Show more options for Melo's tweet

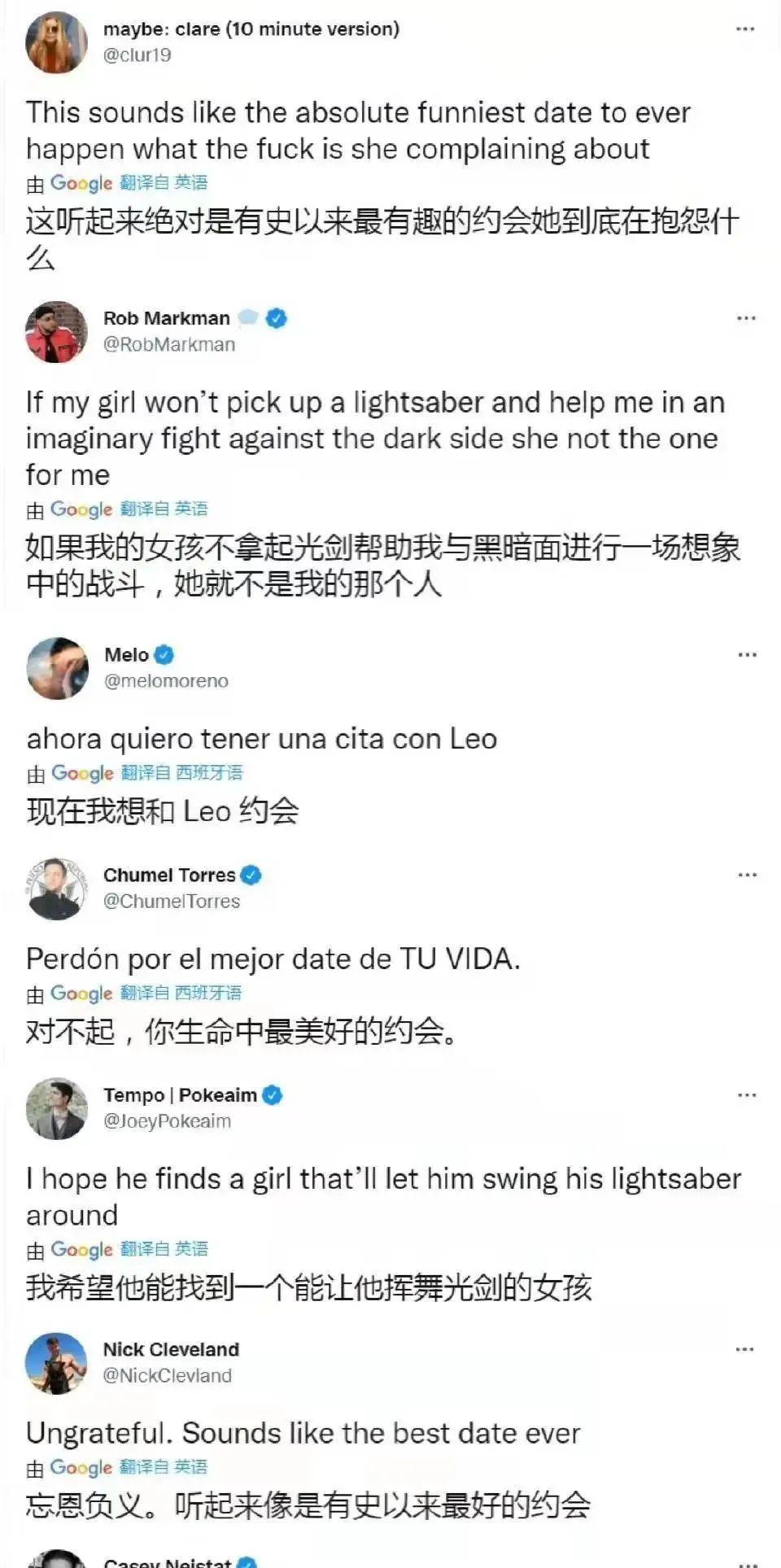[x=747, y=655]
